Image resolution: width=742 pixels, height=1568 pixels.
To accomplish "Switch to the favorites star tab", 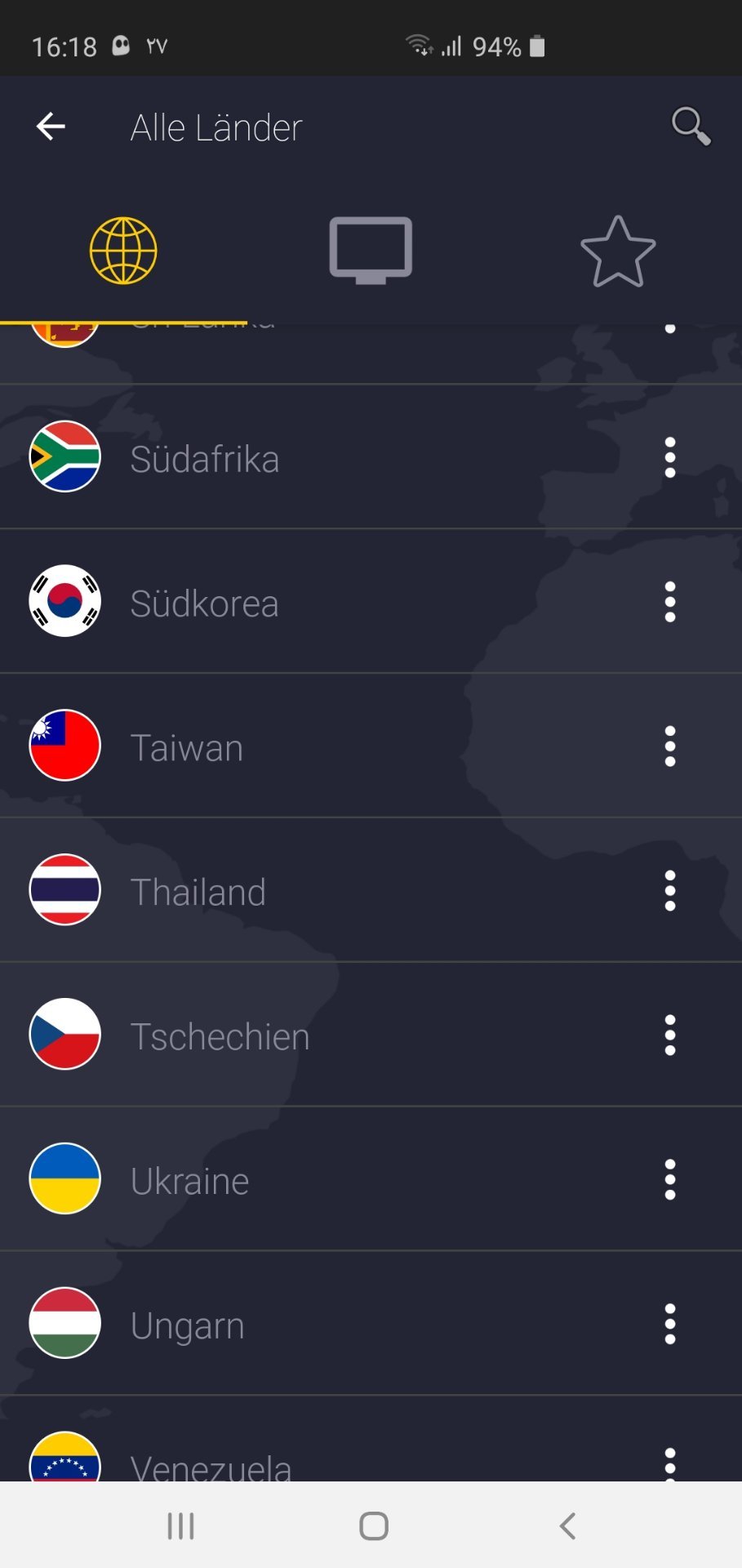I will [x=618, y=251].
